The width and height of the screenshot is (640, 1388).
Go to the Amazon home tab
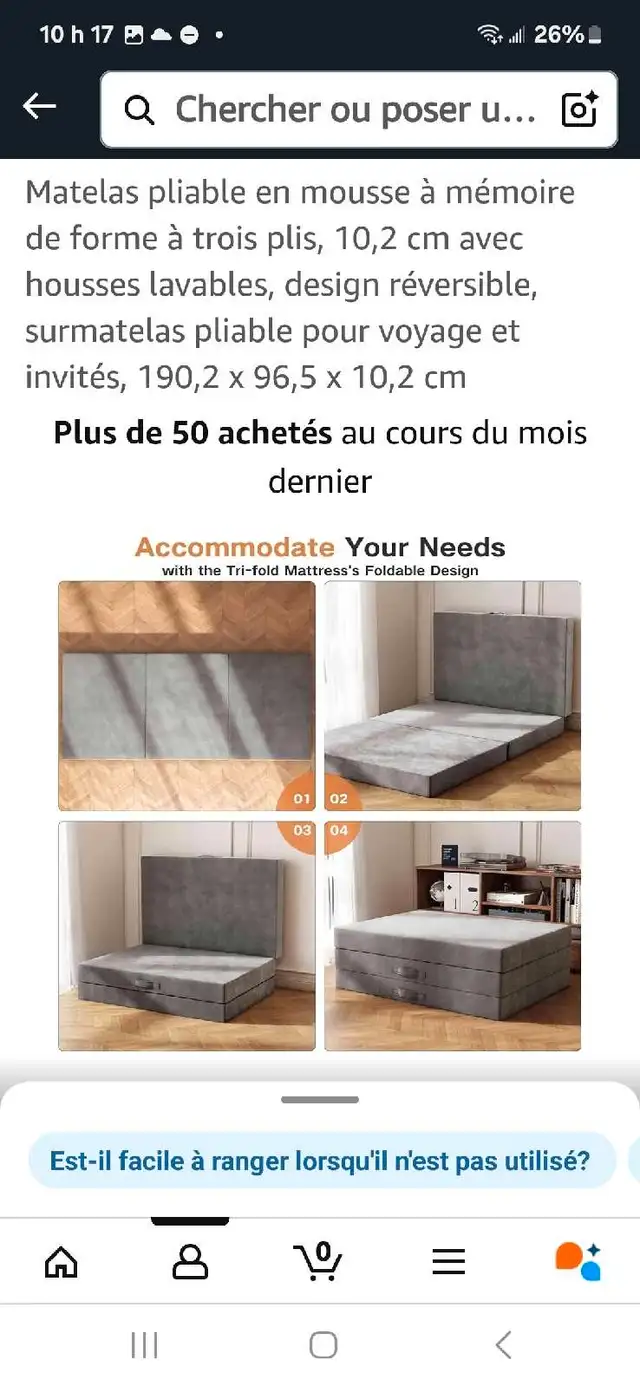click(x=62, y=1261)
